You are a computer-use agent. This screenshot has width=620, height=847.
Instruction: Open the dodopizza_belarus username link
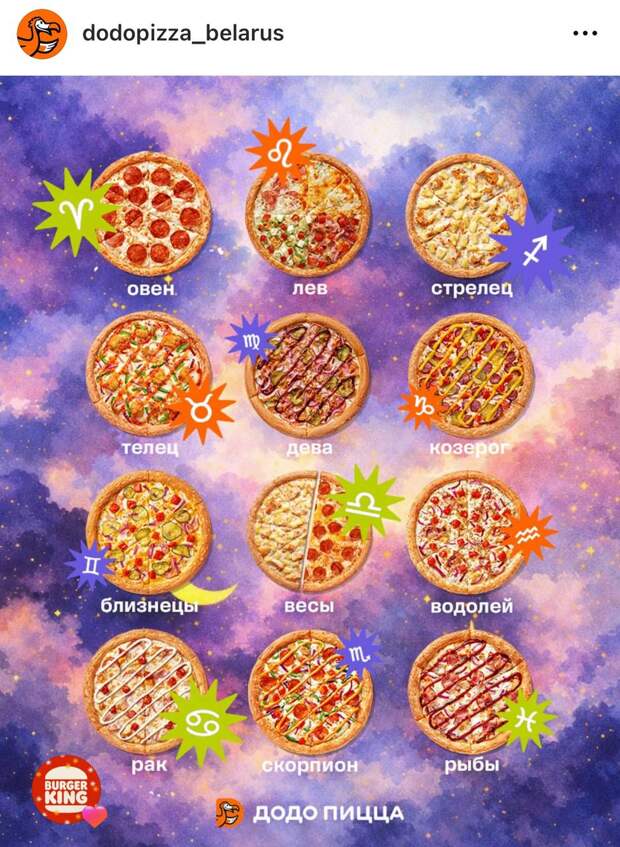point(183,33)
